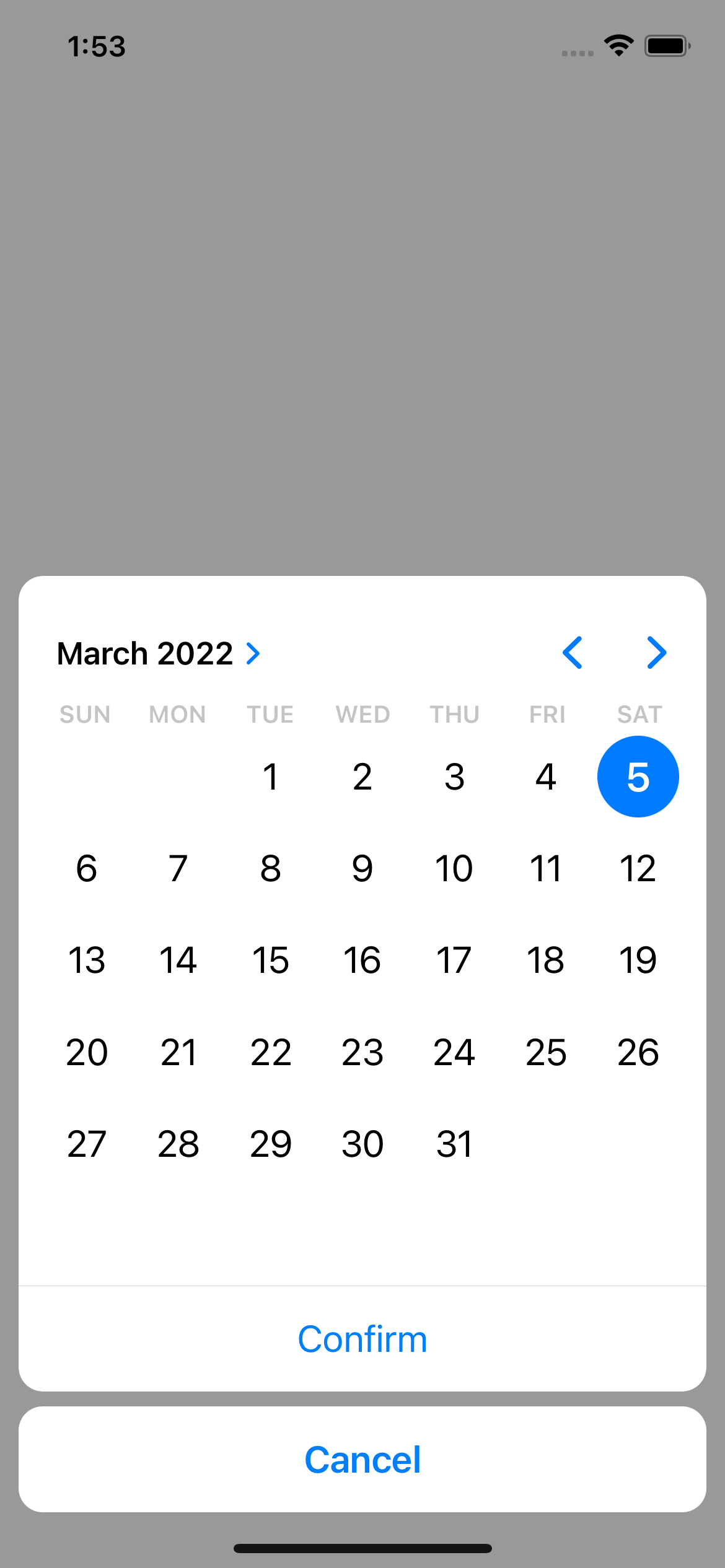Cancel the date picker
This screenshot has height=1568, width=725.
(x=362, y=1458)
